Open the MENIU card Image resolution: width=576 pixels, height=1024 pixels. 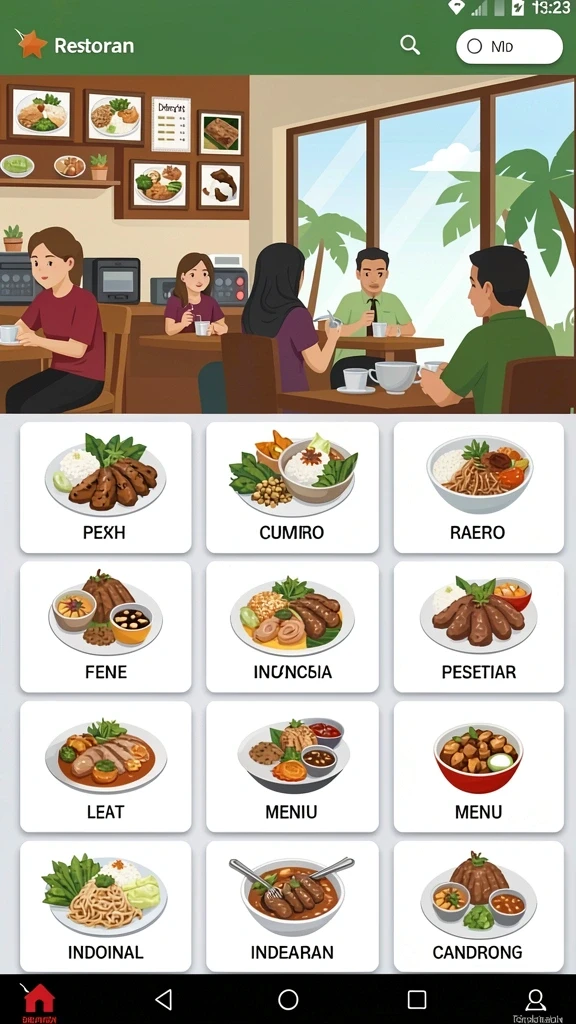(292, 767)
